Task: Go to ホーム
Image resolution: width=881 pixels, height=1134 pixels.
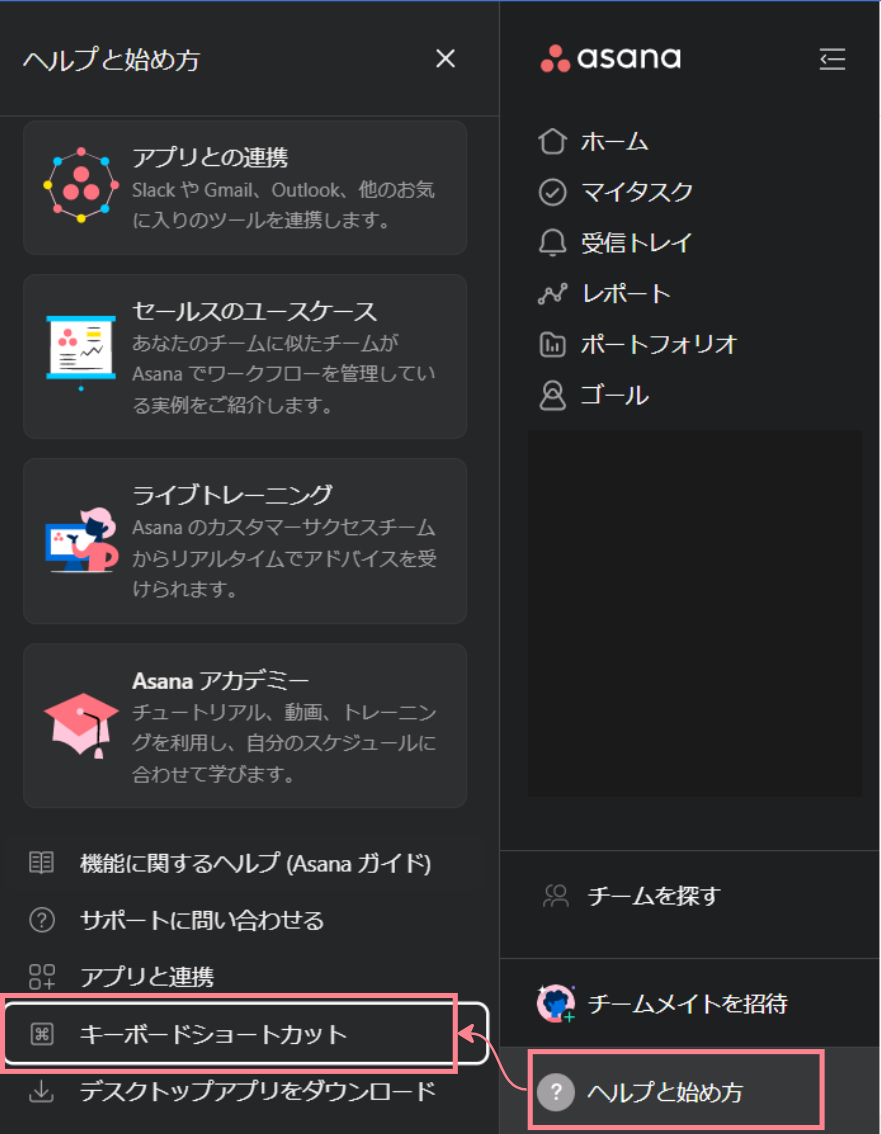Action: [x=614, y=141]
